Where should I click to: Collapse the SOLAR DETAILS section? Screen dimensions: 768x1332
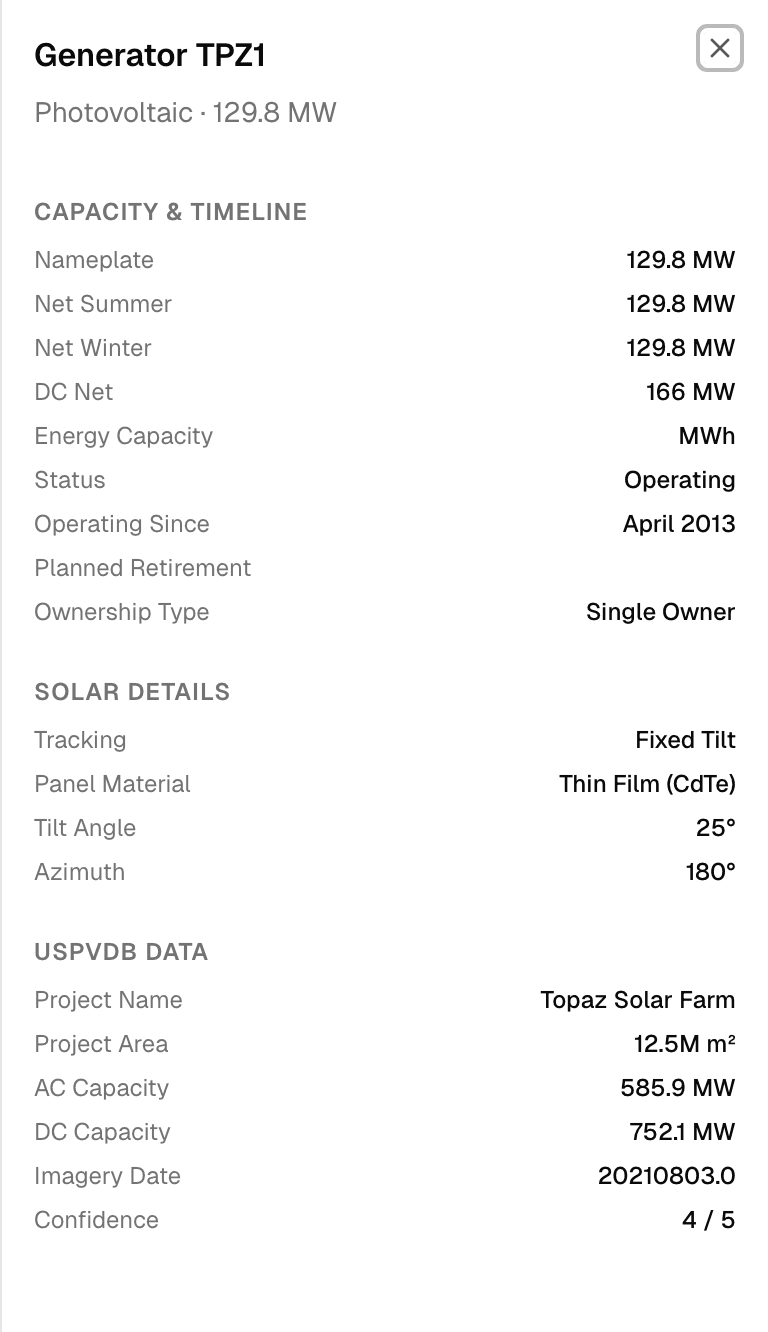tap(132, 691)
